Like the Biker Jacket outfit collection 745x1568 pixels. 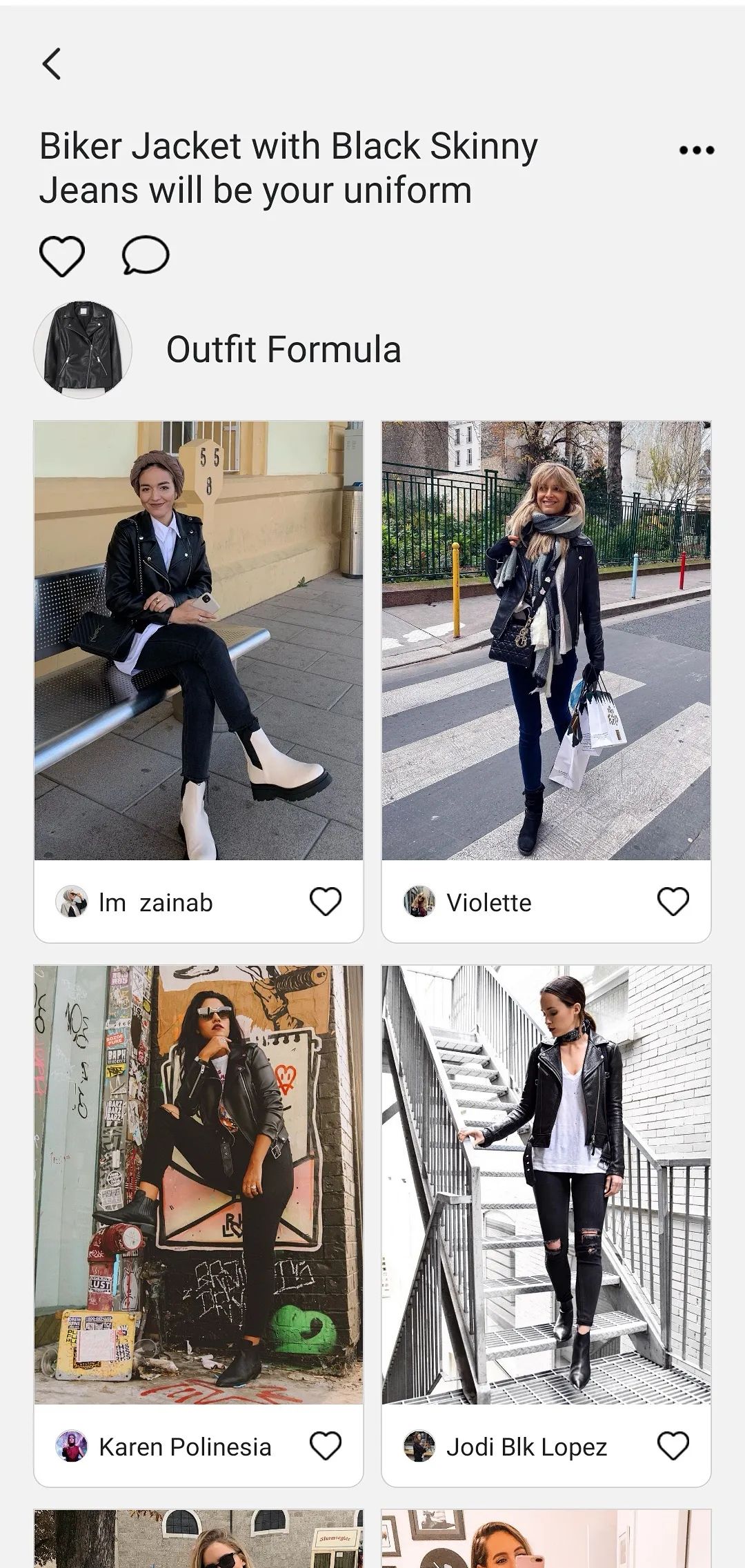(x=62, y=256)
